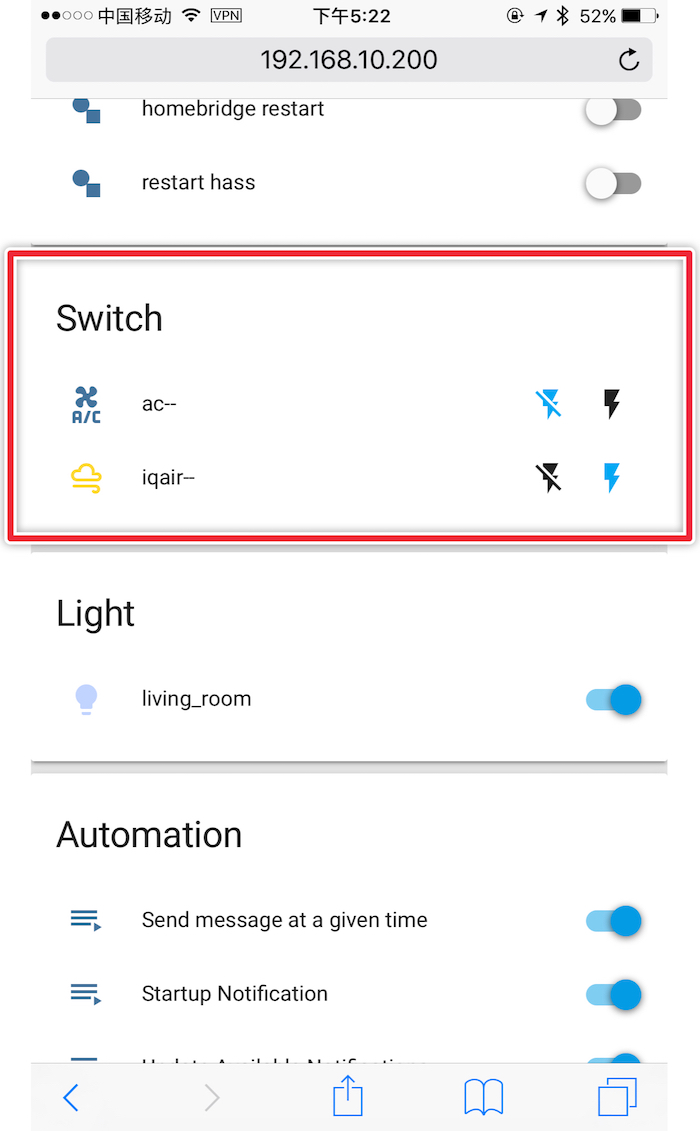Turn on the iqair-- switch
Image resolution: width=700 pixels, height=1131 pixels.
612,478
